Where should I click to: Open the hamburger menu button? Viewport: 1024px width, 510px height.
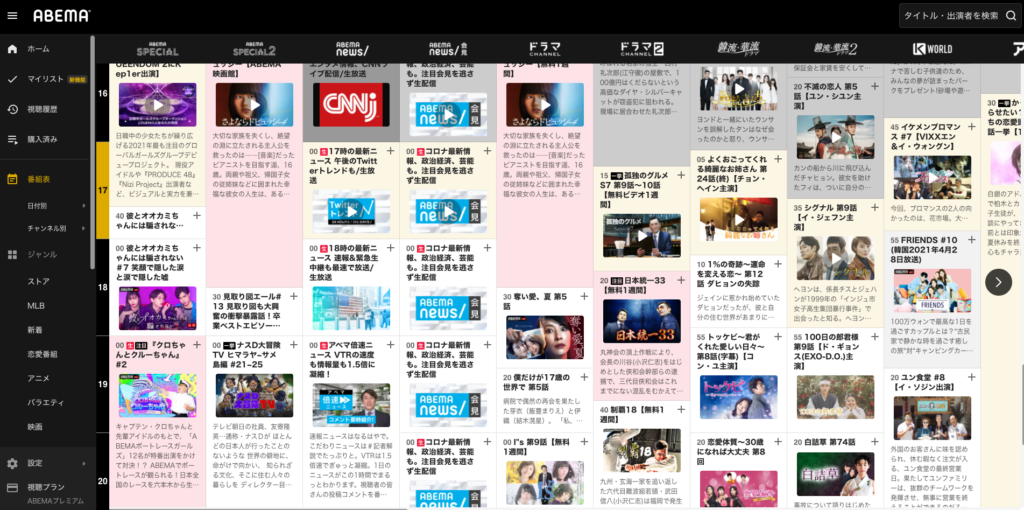(x=12, y=16)
